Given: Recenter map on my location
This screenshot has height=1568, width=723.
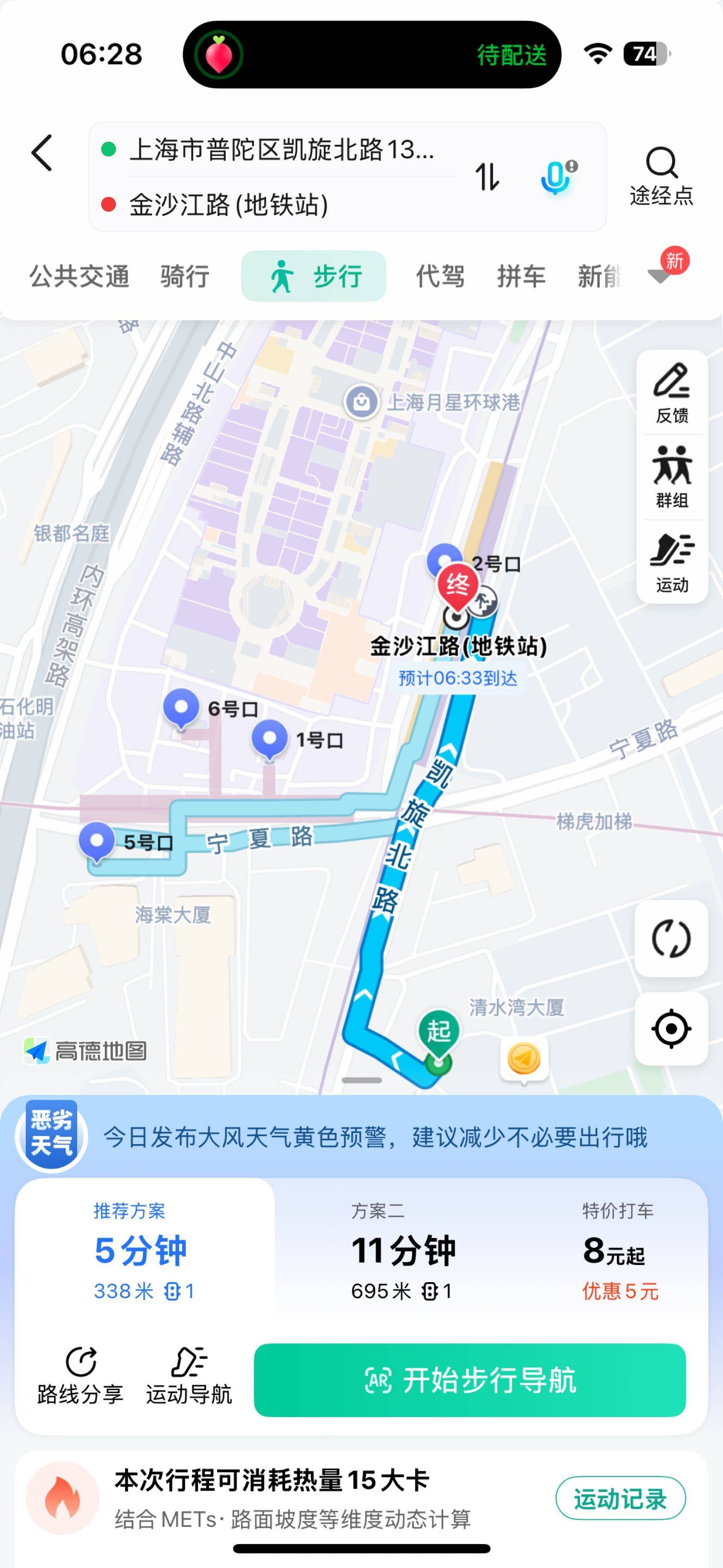Looking at the screenshot, I should coord(671,1029).
